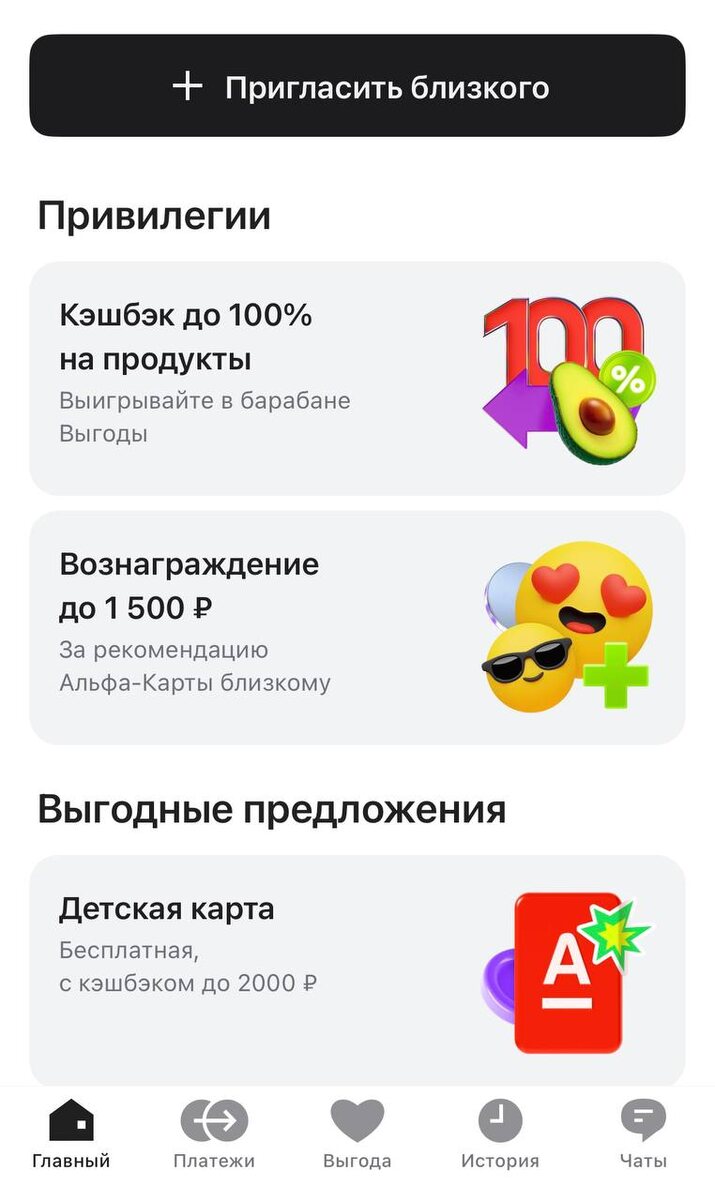Switch to the Платежи tab

pos(214,1135)
